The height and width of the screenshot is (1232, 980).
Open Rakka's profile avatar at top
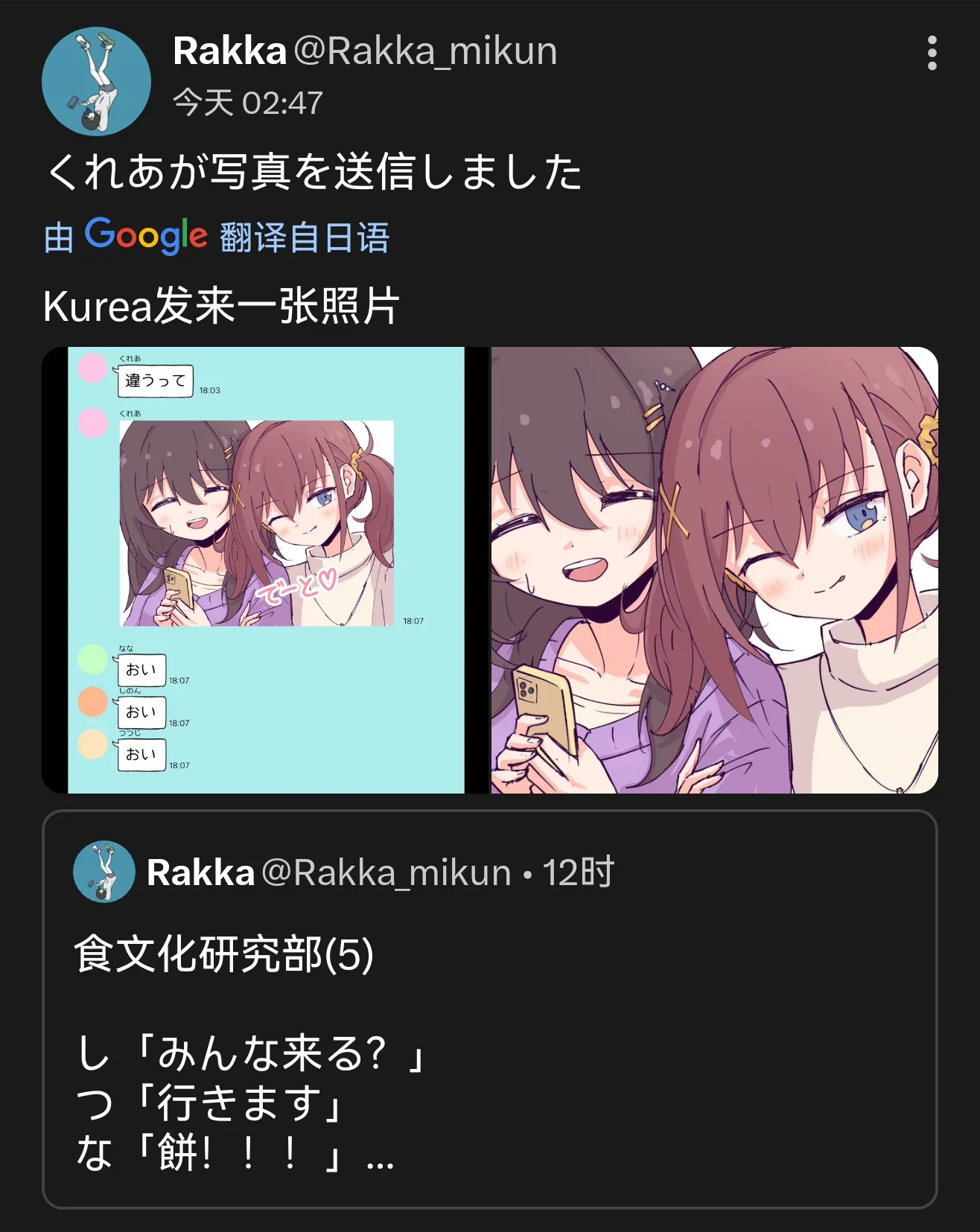pos(96,82)
